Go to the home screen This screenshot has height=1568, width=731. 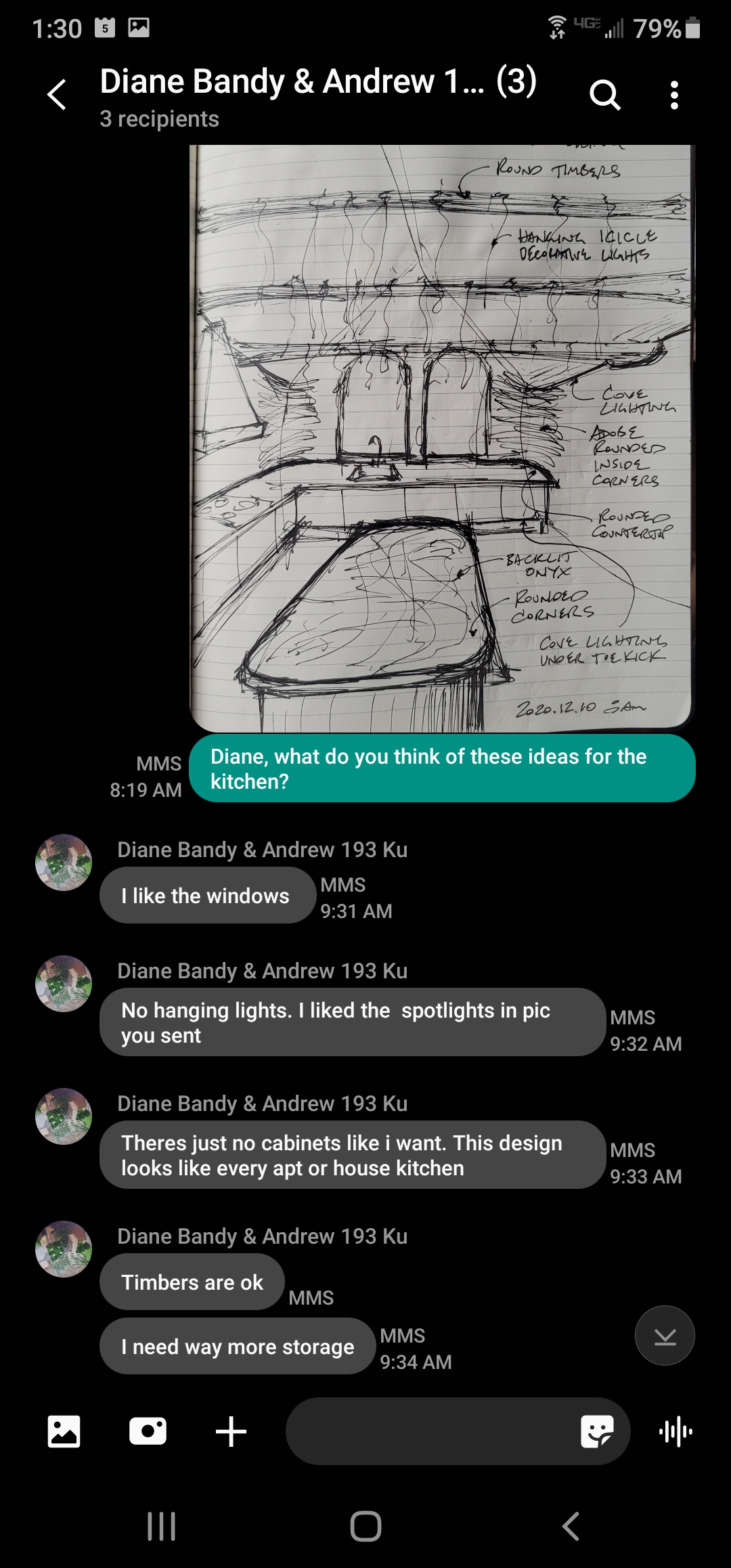click(x=365, y=1526)
